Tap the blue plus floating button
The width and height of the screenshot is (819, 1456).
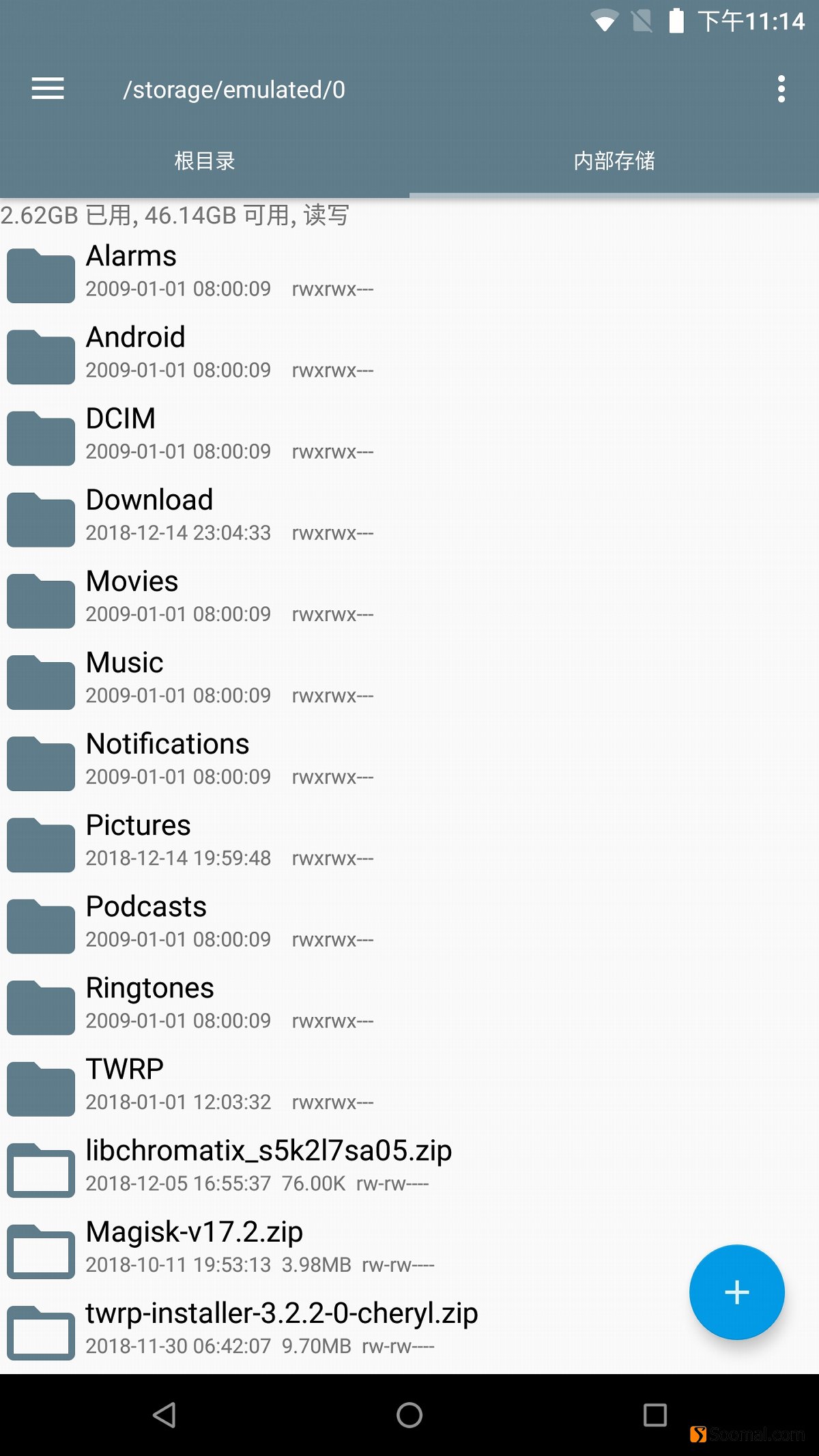point(736,1292)
